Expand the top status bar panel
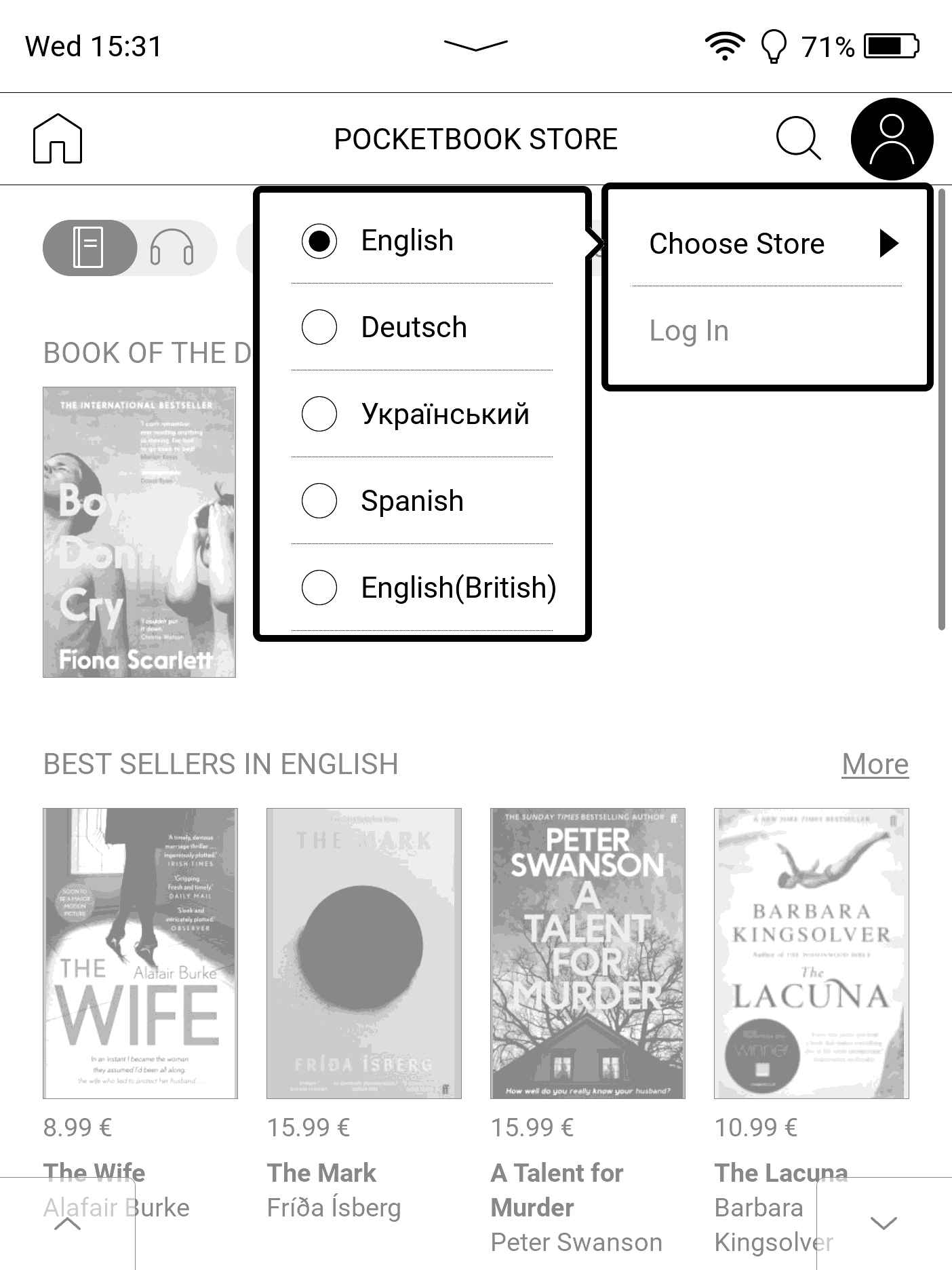Viewport: 952px width, 1270px height. (x=475, y=45)
